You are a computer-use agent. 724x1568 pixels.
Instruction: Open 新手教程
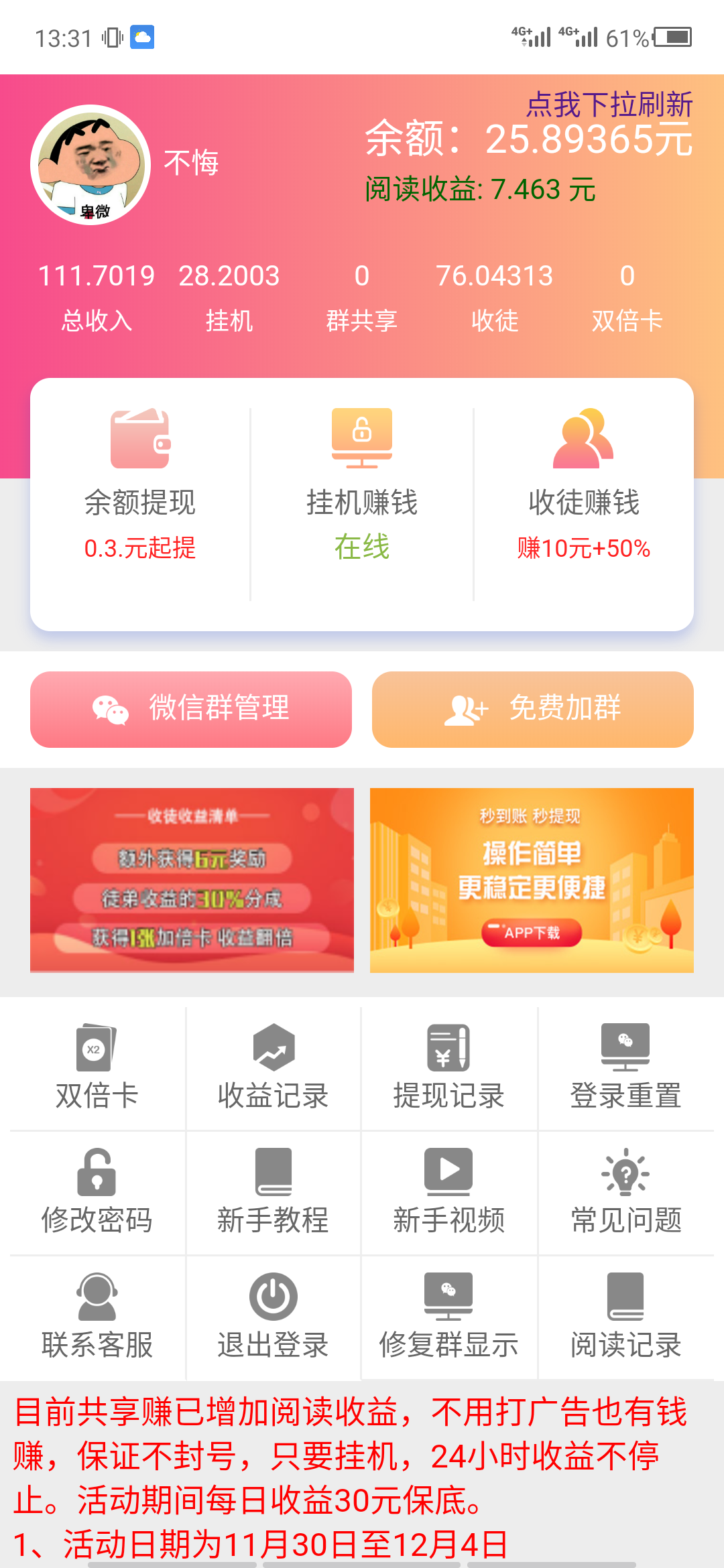[x=273, y=1192]
